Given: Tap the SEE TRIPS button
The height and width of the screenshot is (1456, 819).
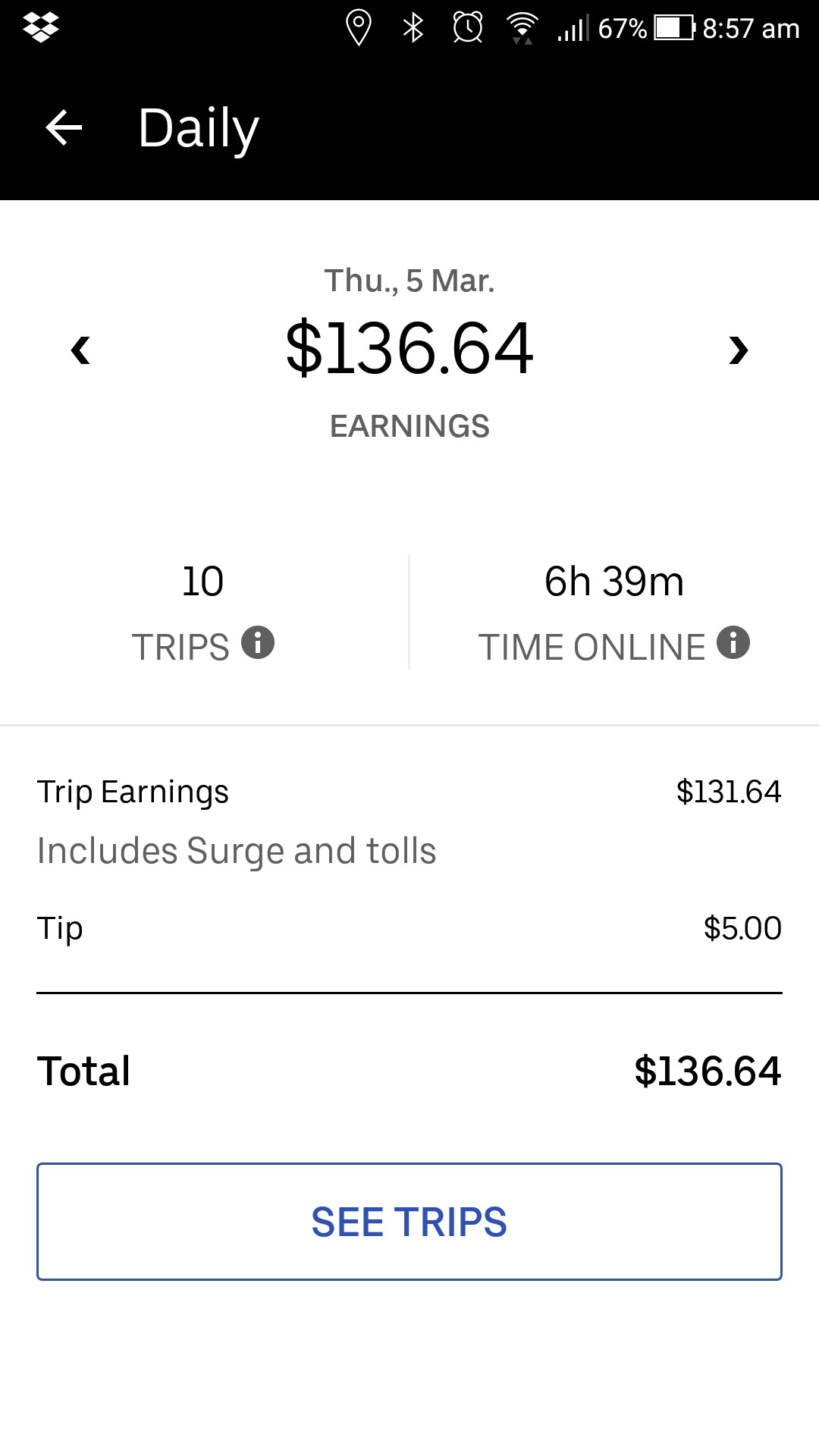Looking at the screenshot, I should (x=409, y=1222).
